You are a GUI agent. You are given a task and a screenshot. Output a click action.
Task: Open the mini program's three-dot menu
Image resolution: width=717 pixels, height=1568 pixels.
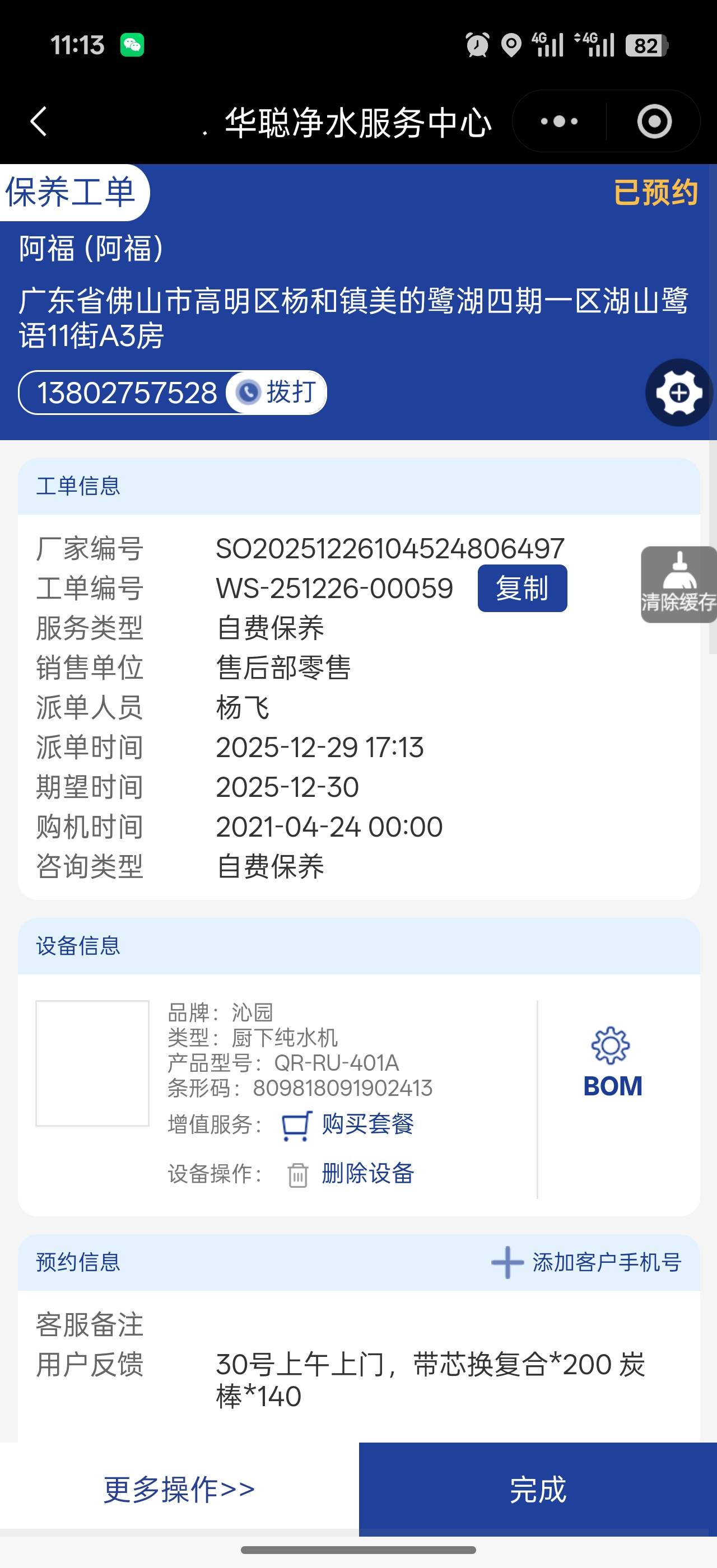pyautogui.click(x=558, y=121)
